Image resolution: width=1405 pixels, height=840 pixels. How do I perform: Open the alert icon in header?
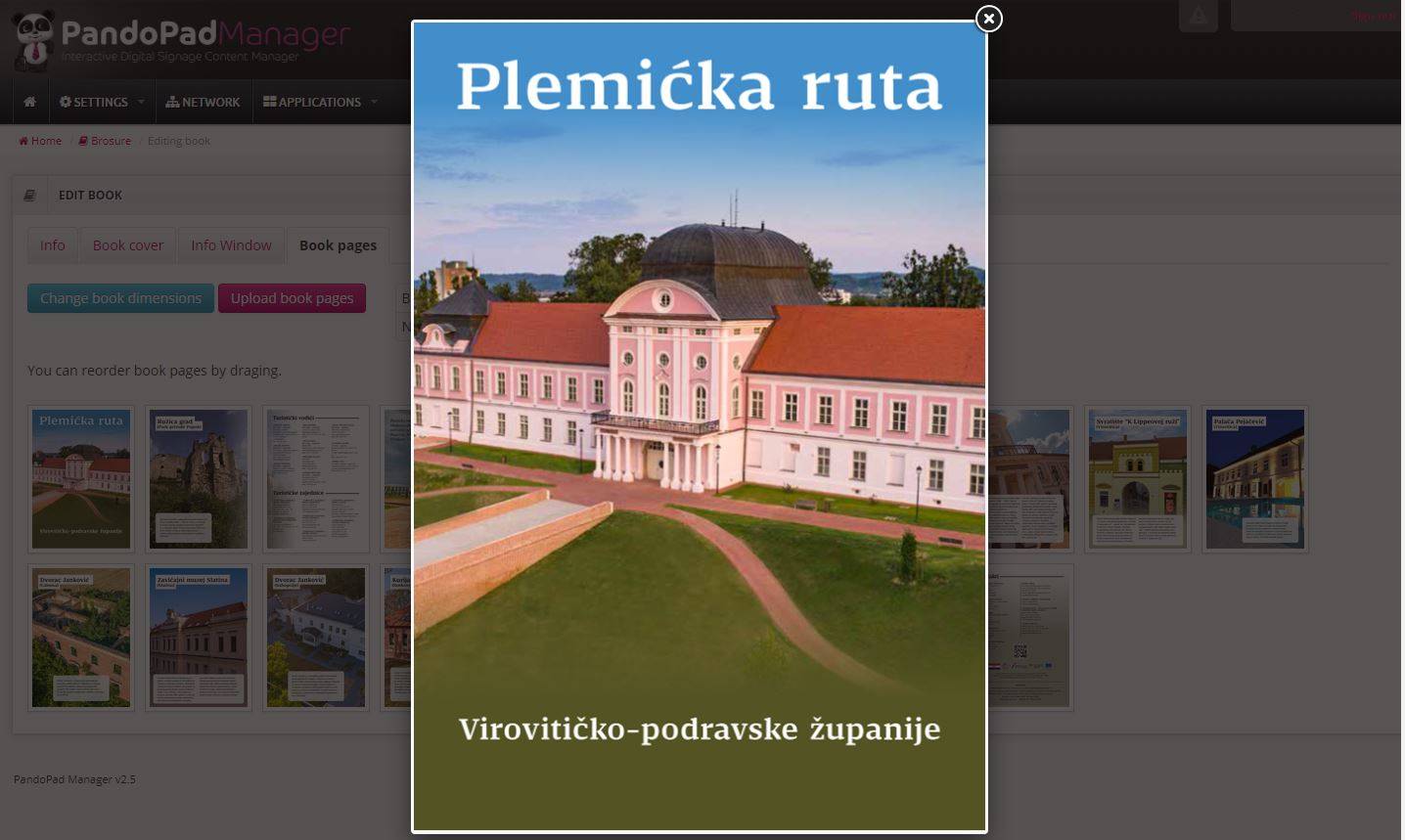point(1199,16)
